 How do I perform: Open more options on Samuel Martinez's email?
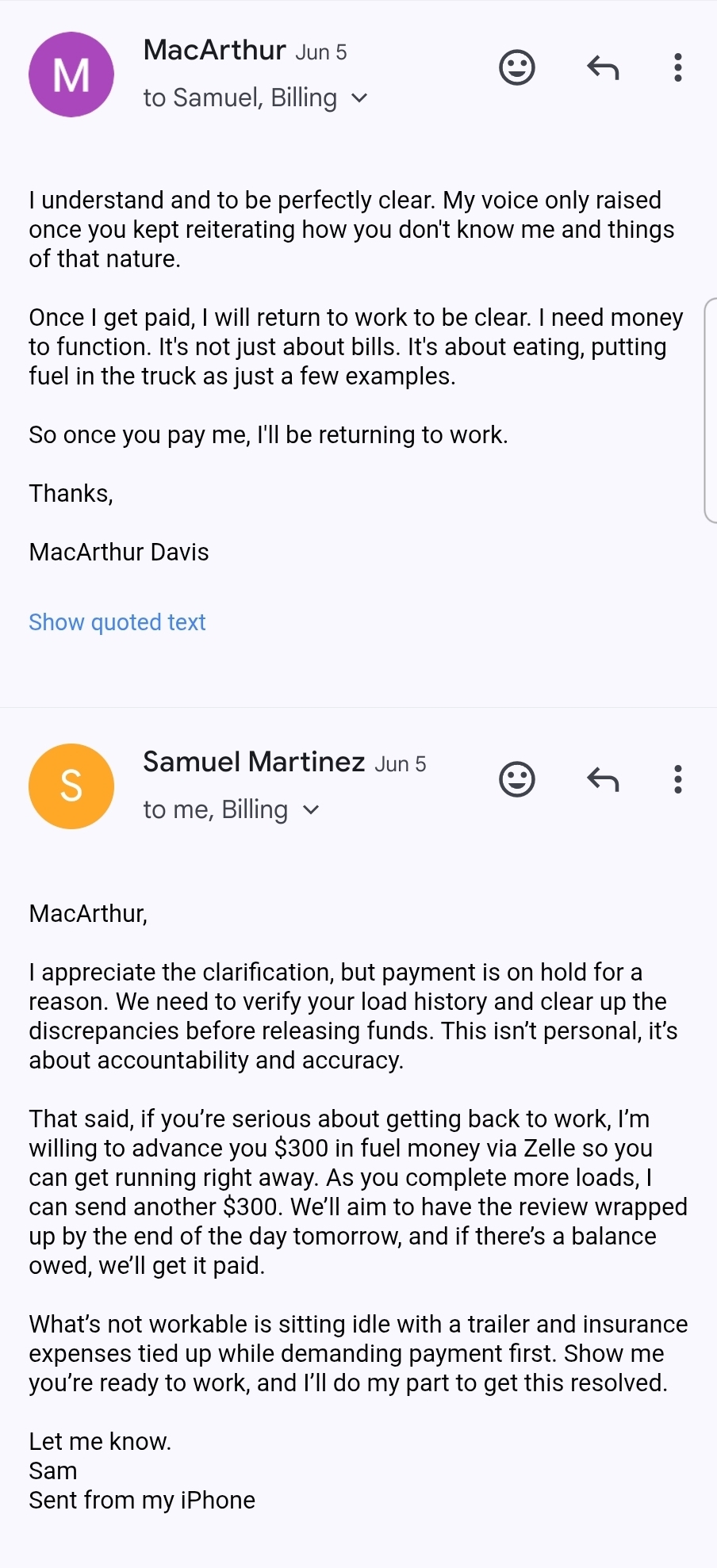coord(677,779)
